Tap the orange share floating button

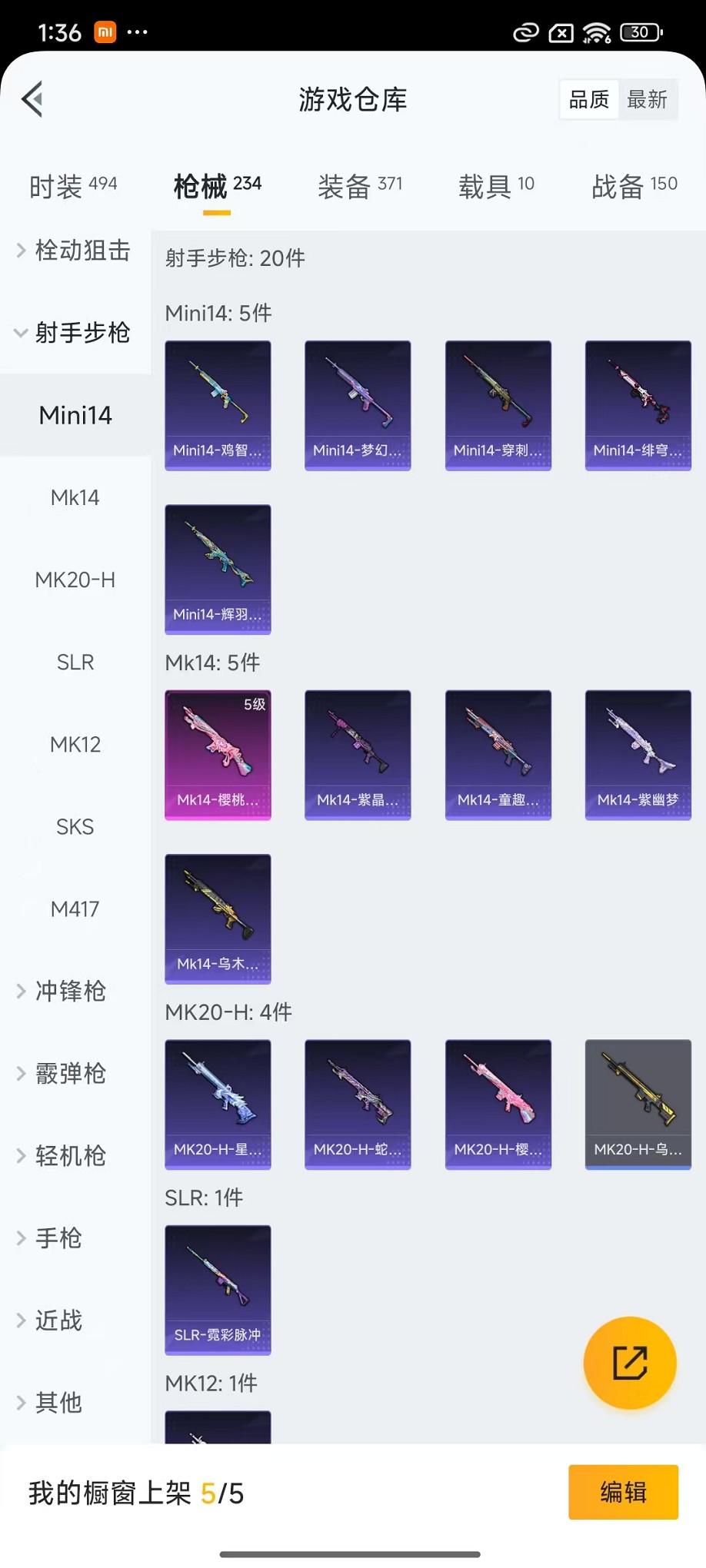click(630, 1363)
